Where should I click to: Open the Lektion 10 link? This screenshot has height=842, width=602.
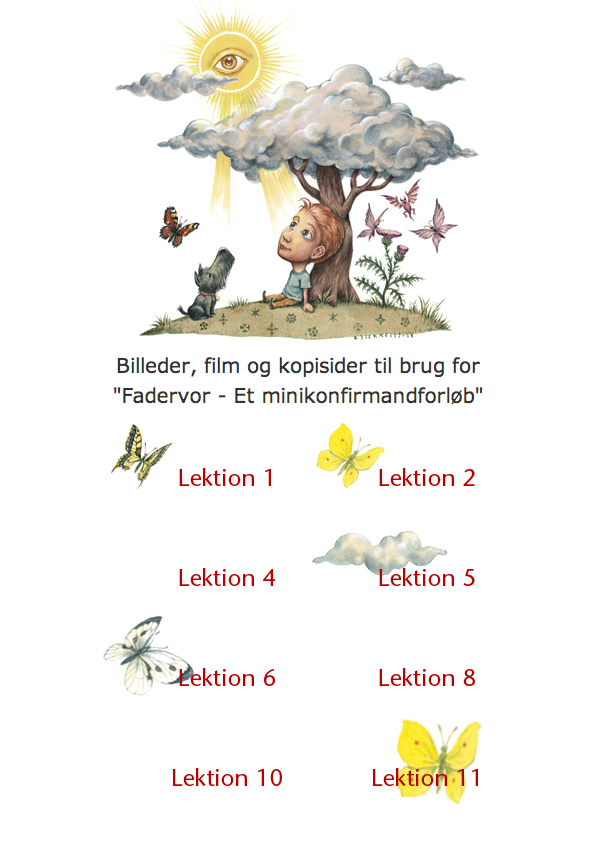[227, 778]
